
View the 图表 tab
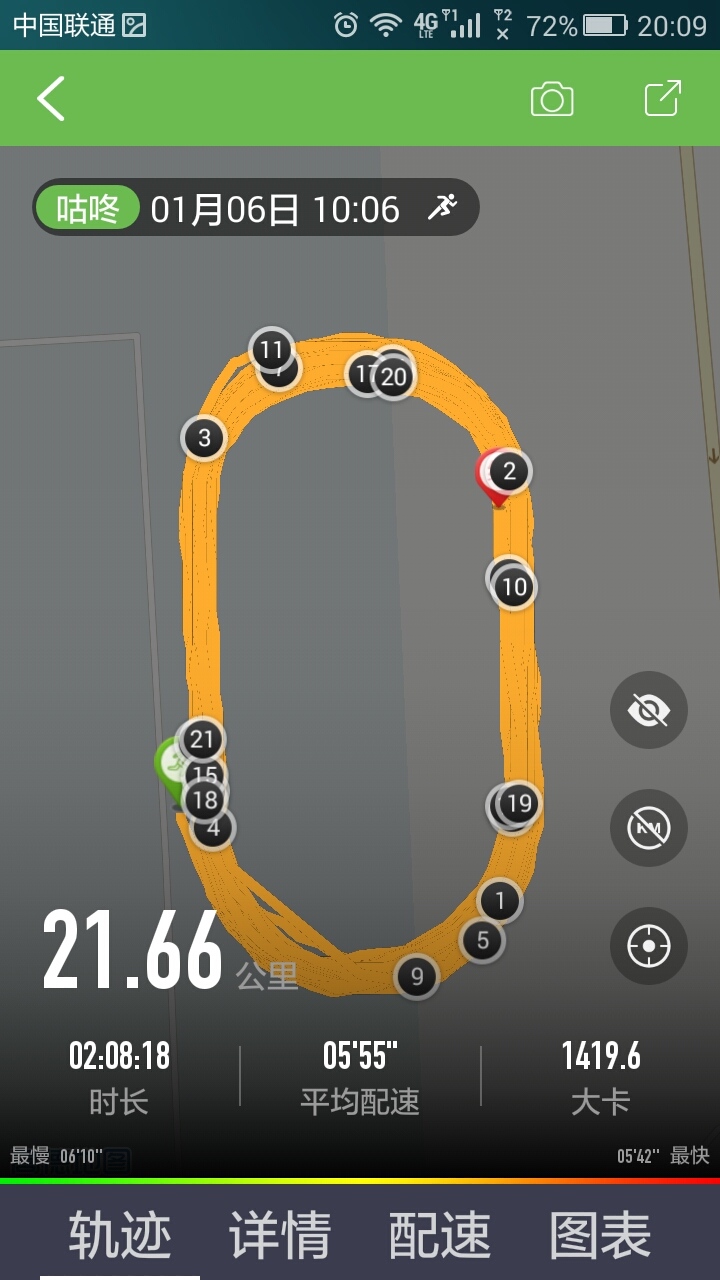(600, 1235)
